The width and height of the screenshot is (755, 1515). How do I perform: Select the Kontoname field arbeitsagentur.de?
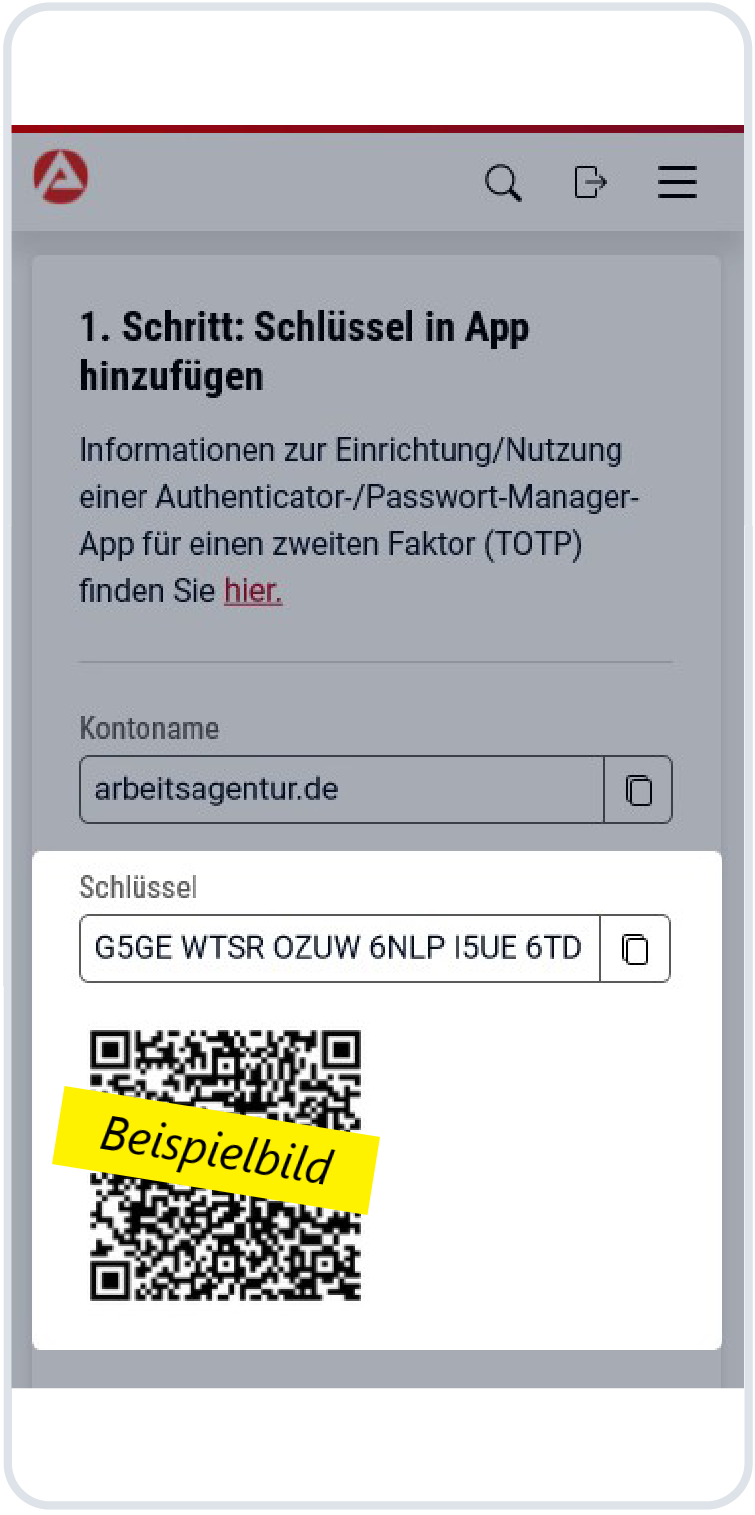[x=341, y=790]
